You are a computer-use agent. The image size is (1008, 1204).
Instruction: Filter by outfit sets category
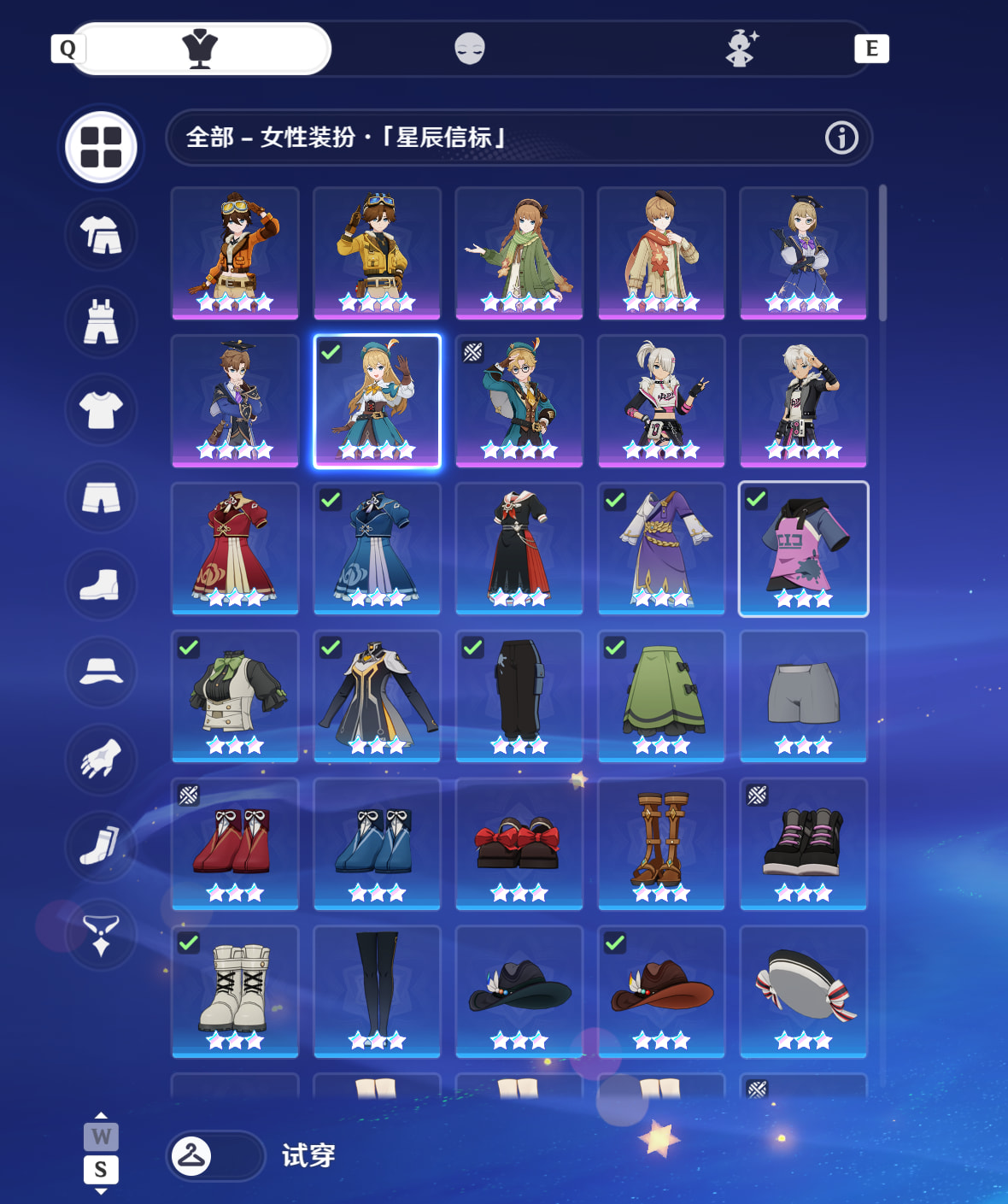(102, 235)
